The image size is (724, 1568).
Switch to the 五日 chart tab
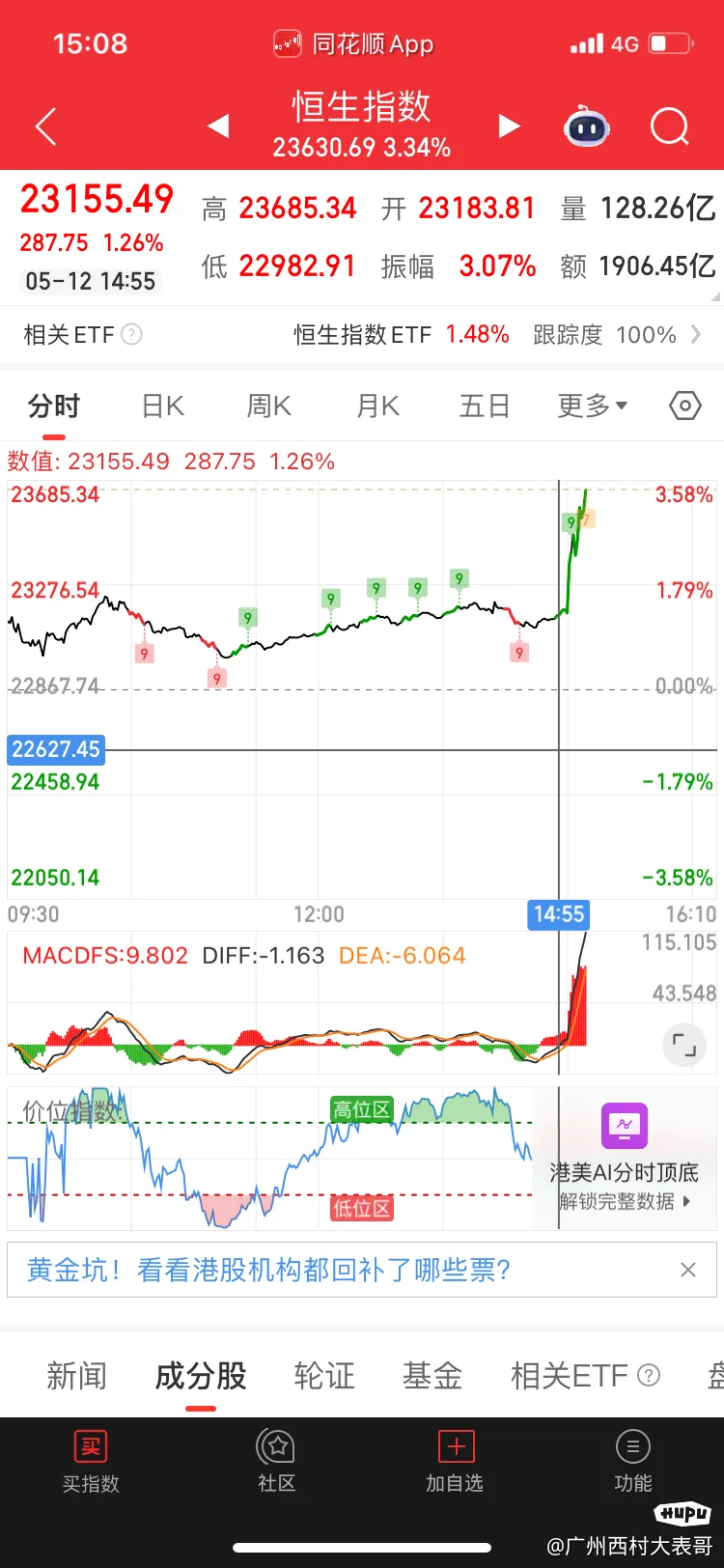[x=485, y=406]
